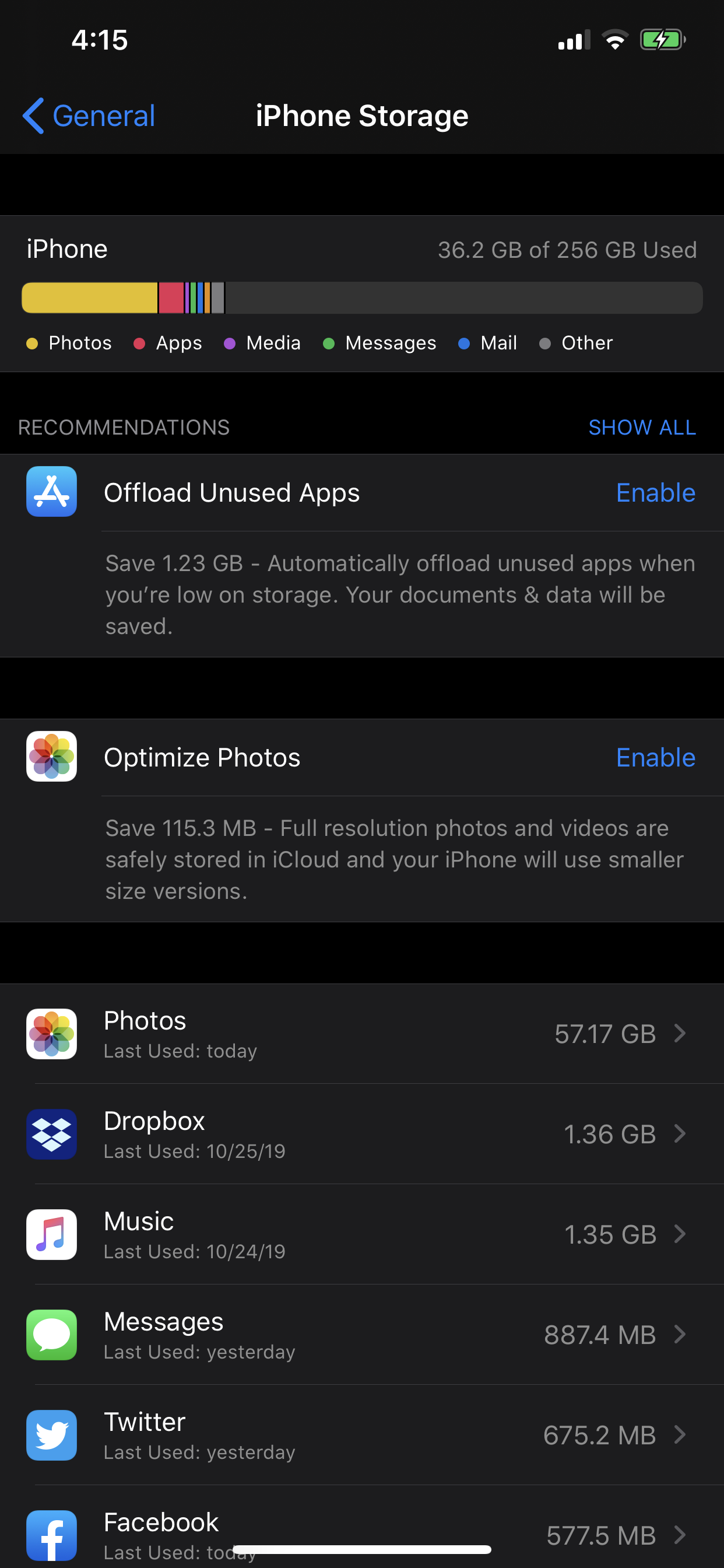Tap the Twitter app icon
This screenshot has height=1568, width=724.
[x=52, y=1436]
